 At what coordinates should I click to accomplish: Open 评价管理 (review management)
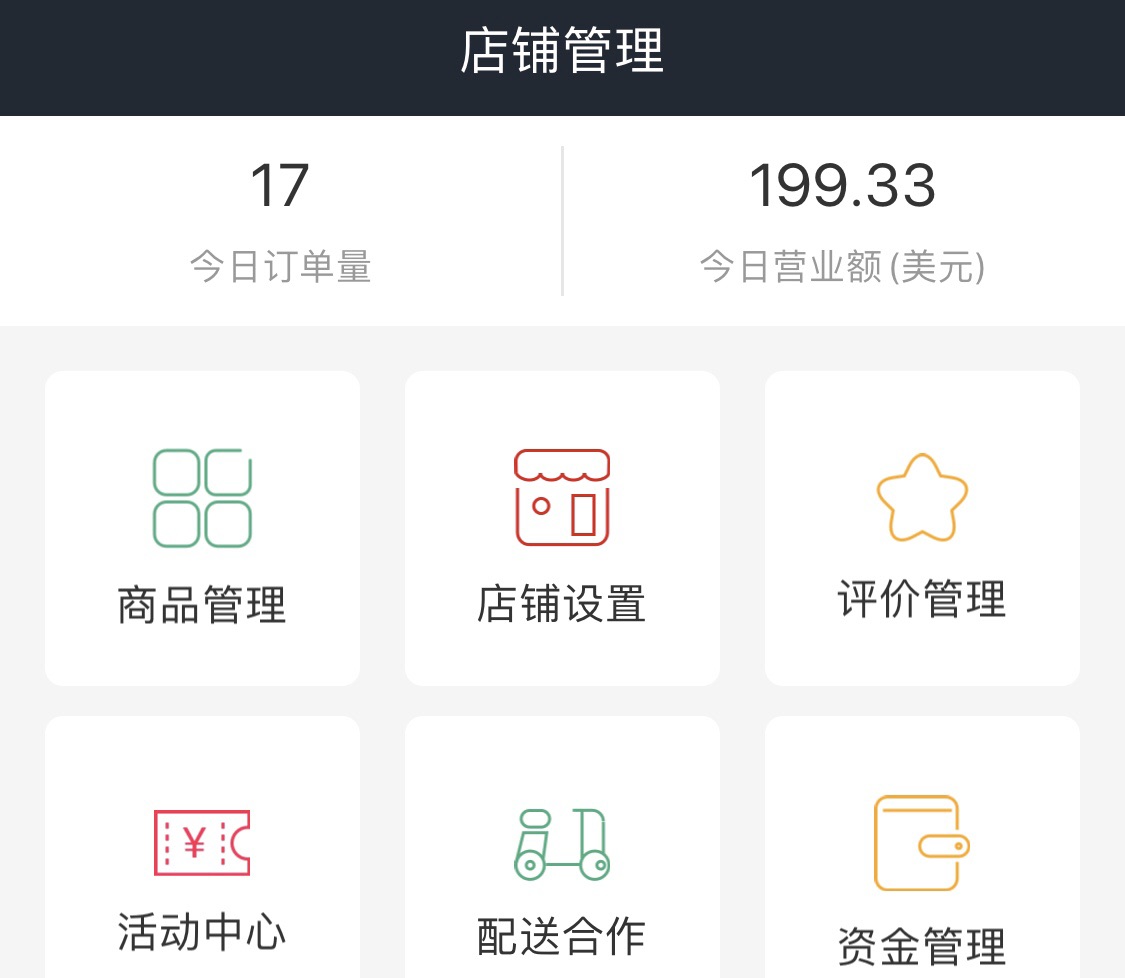[x=922, y=529]
